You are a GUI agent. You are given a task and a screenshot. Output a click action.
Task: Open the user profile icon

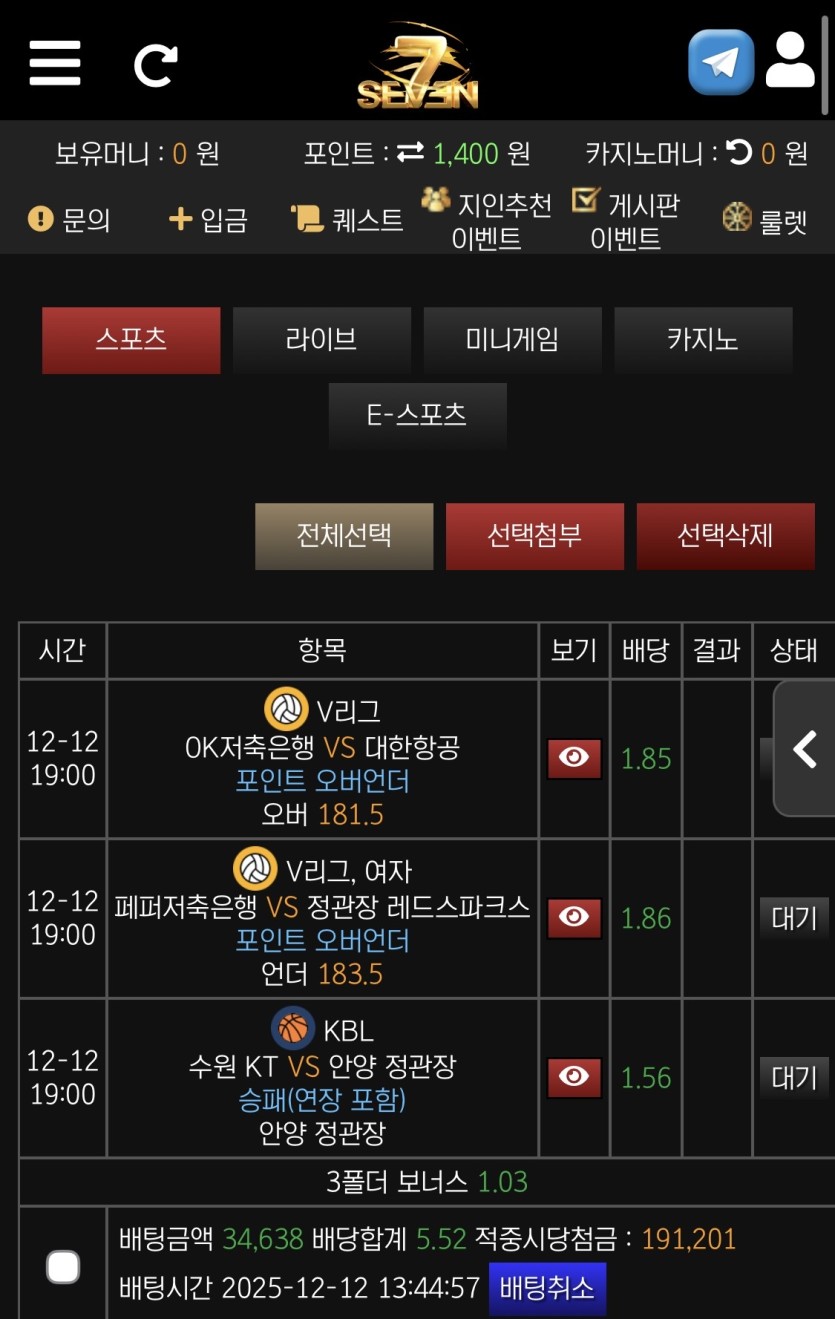(790, 60)
